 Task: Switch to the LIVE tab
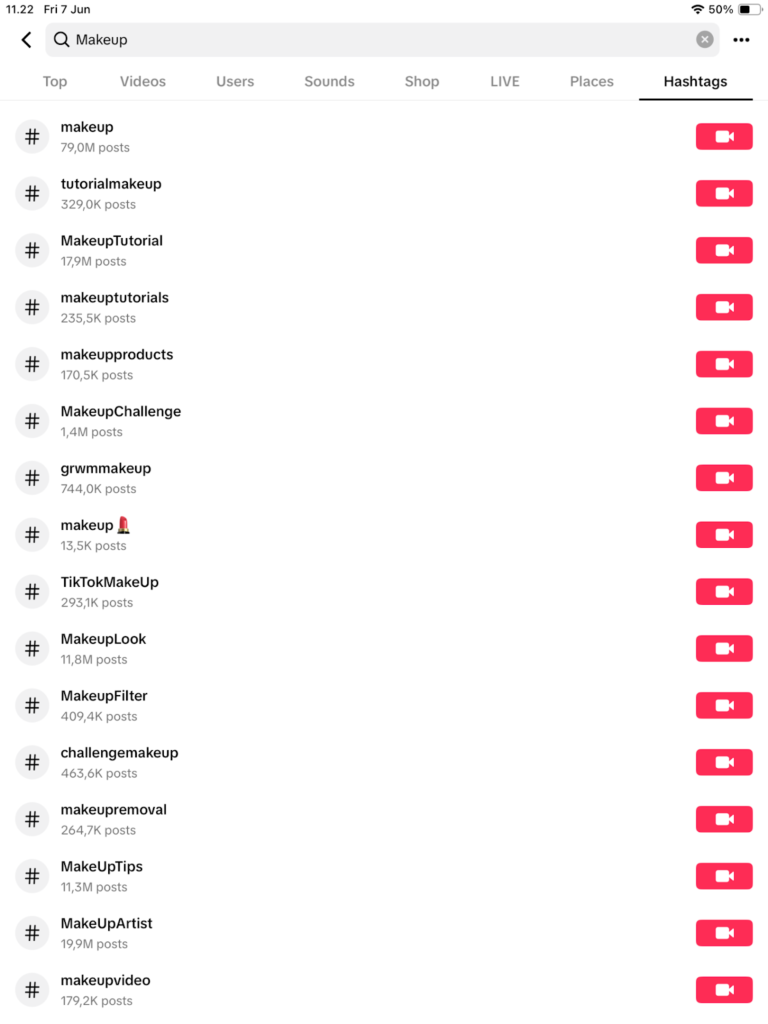click(505, 82)
